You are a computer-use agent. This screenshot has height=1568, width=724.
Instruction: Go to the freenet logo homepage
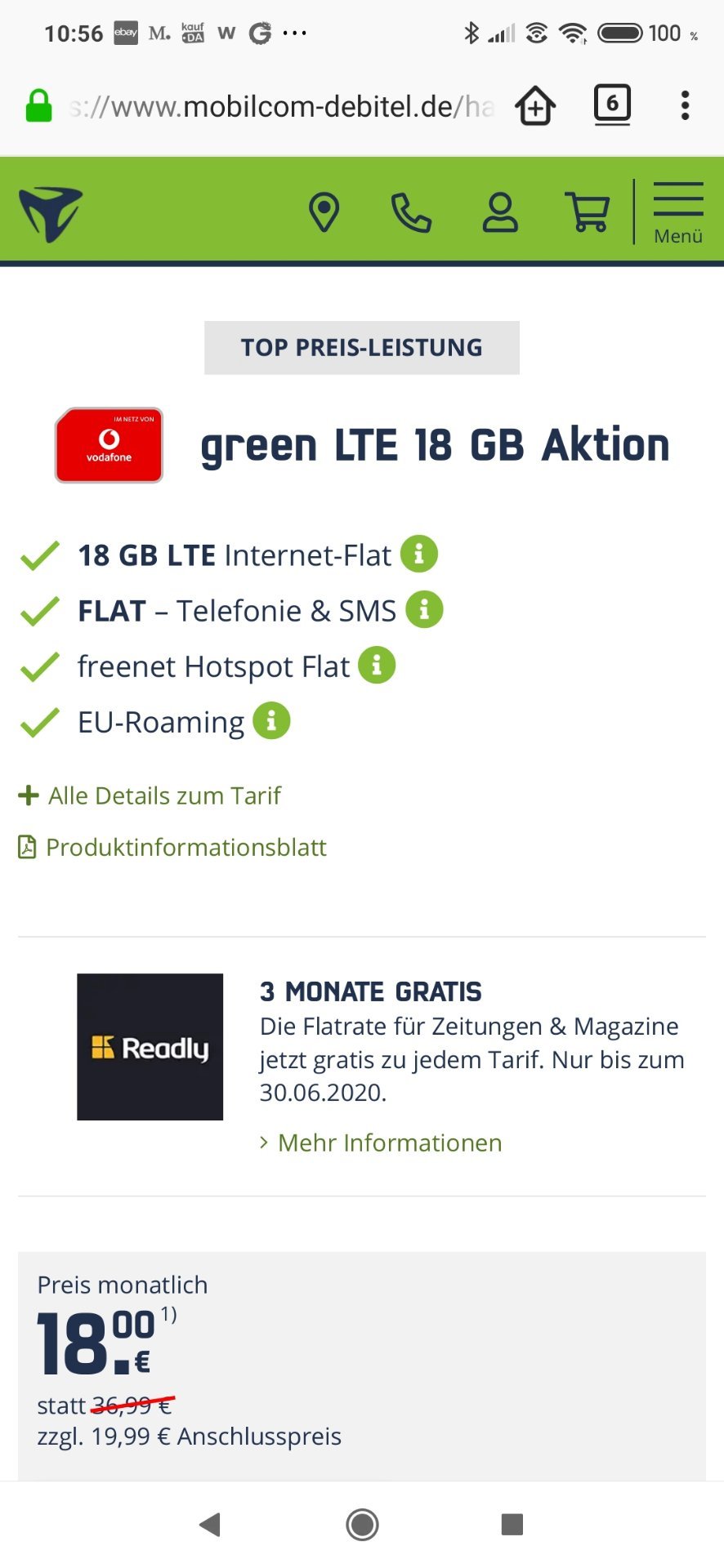pyautogui.click(x=51, y=214)
